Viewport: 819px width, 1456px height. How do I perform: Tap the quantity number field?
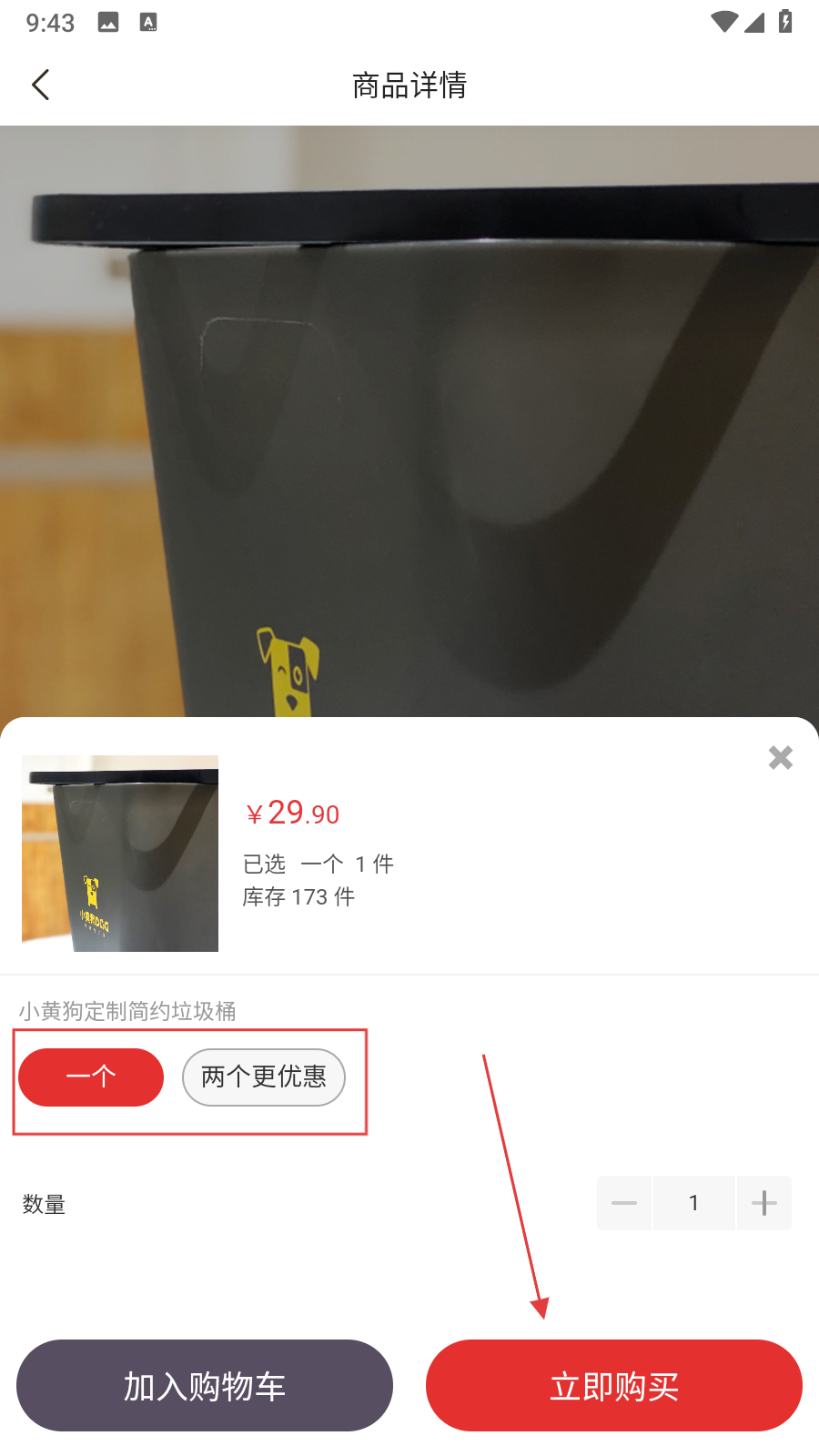(693, 1203)
